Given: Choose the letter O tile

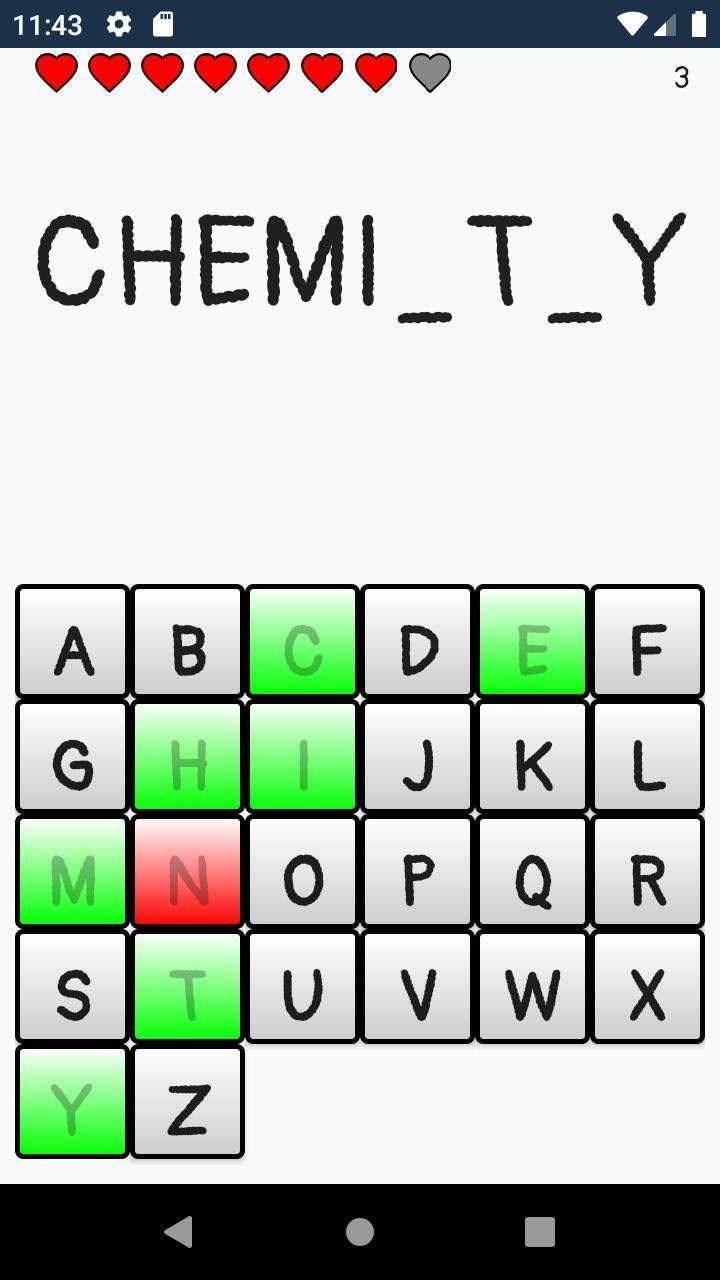Looking at the screenshot, I should (302, 872).
